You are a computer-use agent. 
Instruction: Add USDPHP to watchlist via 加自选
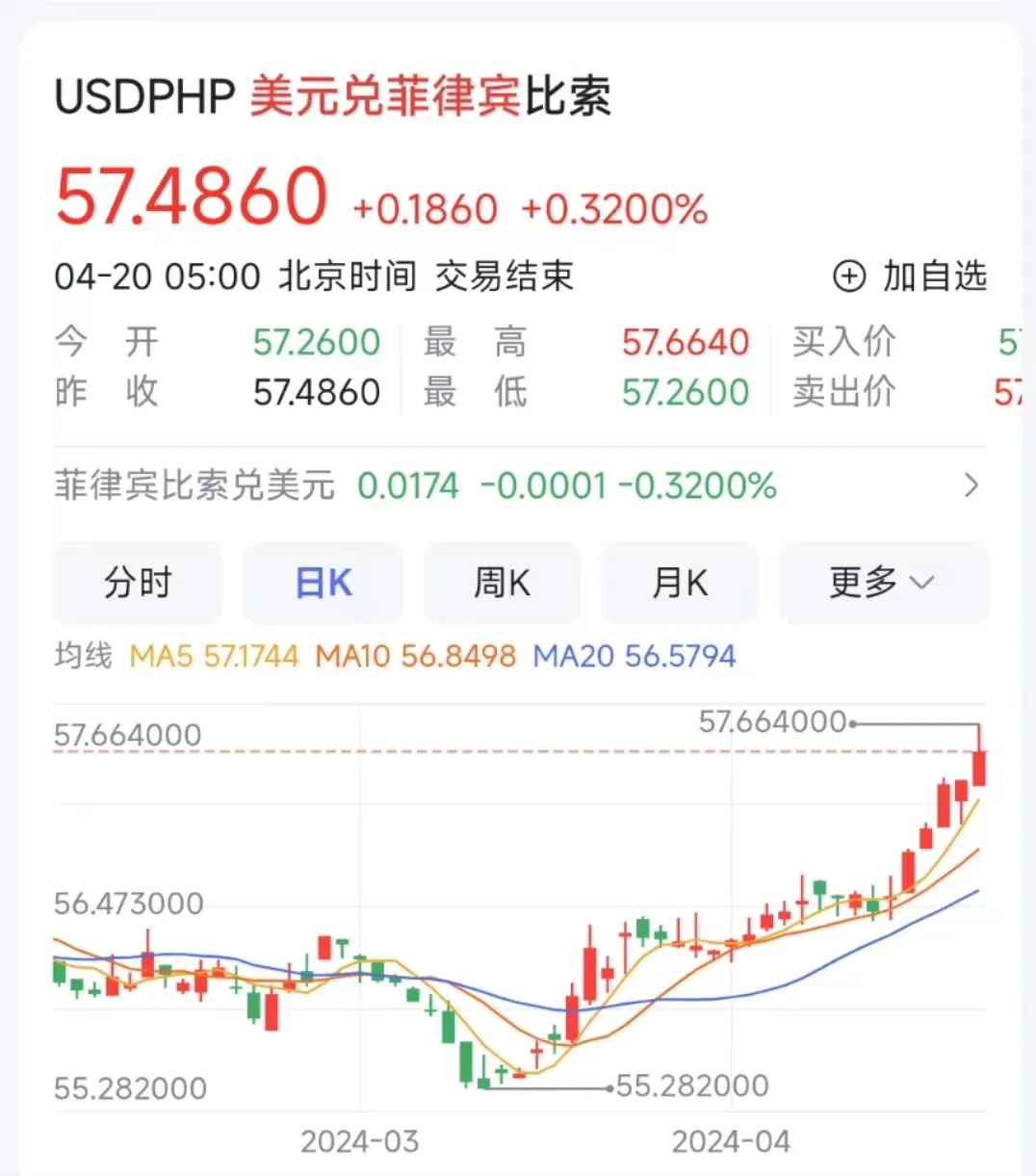(x=910, y=276)
